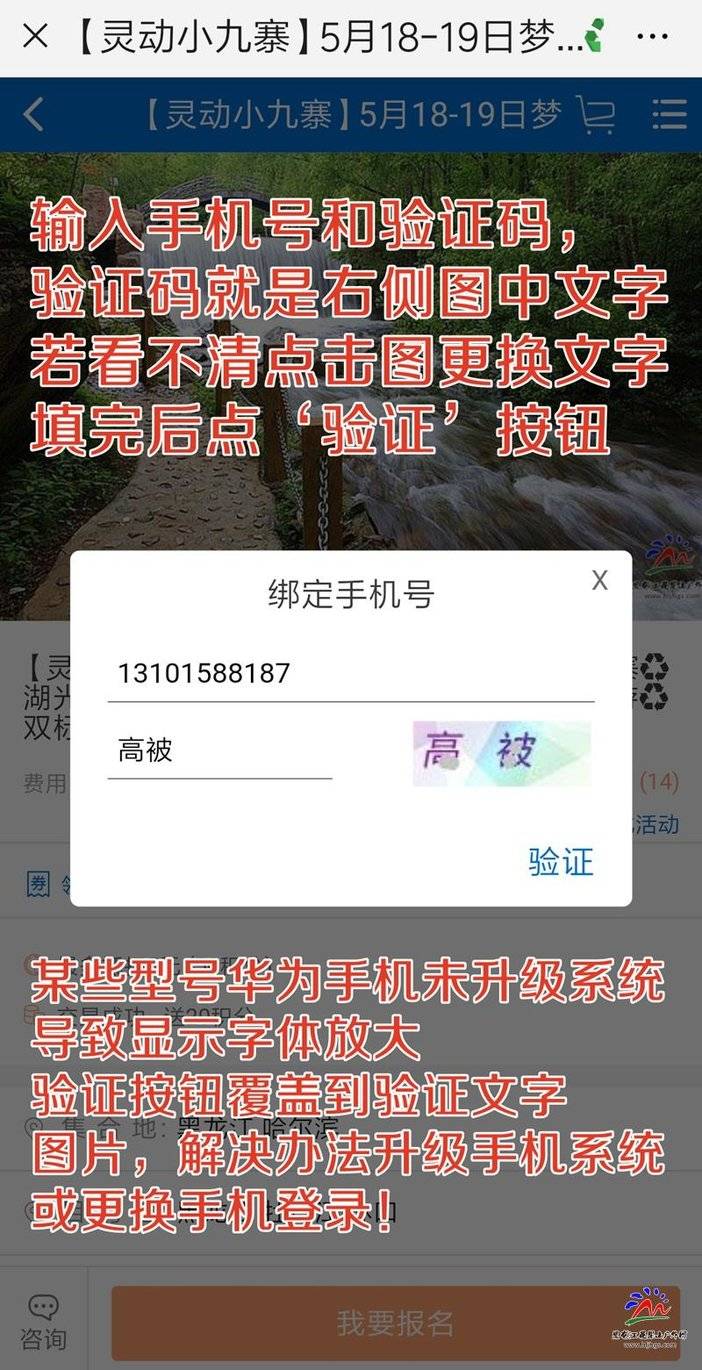Screen dimensions: 702x1370
Task: Open the three-dot overflow menu
Action: click(652, 38)
